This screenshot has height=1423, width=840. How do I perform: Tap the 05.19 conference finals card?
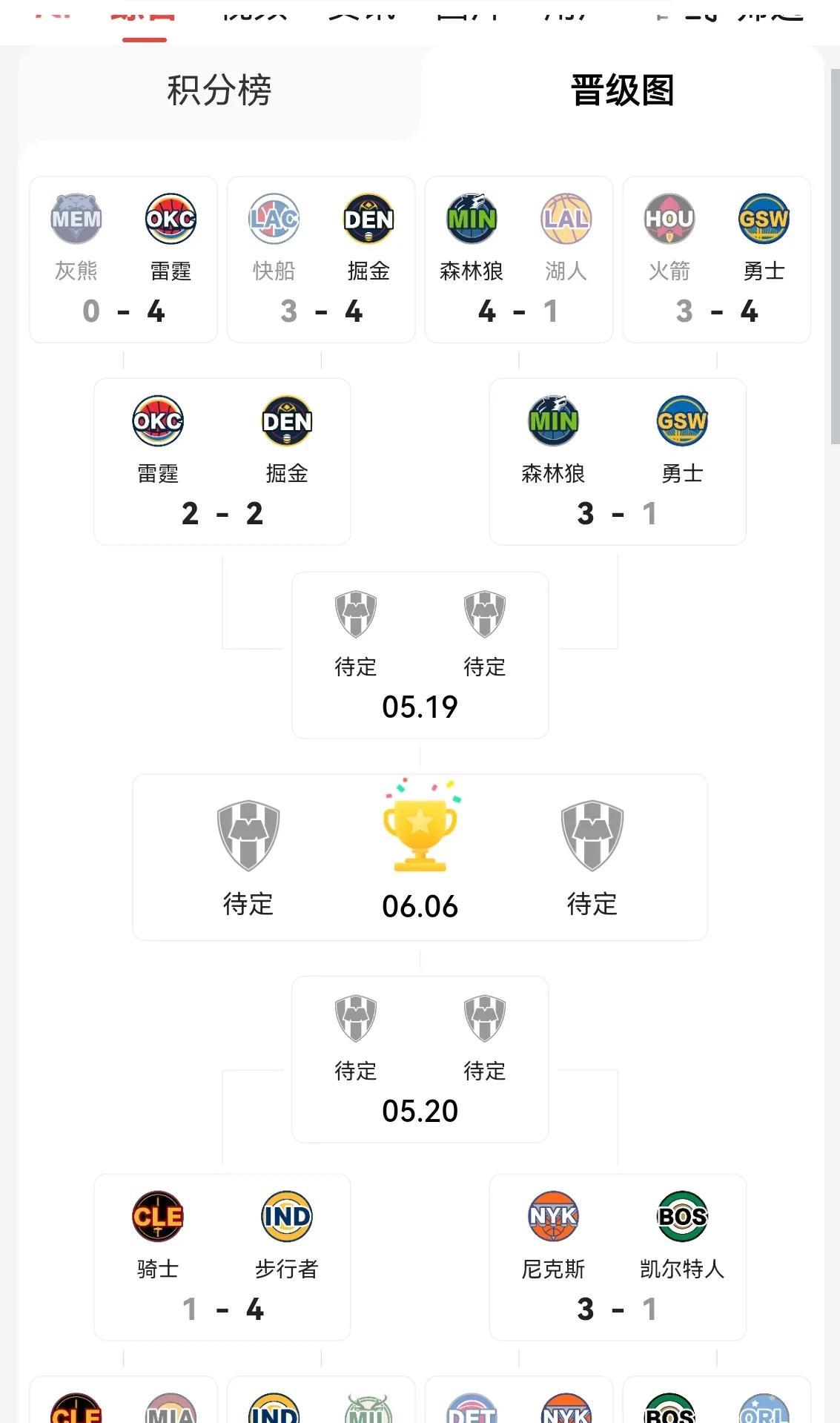[x=420, y=655]
